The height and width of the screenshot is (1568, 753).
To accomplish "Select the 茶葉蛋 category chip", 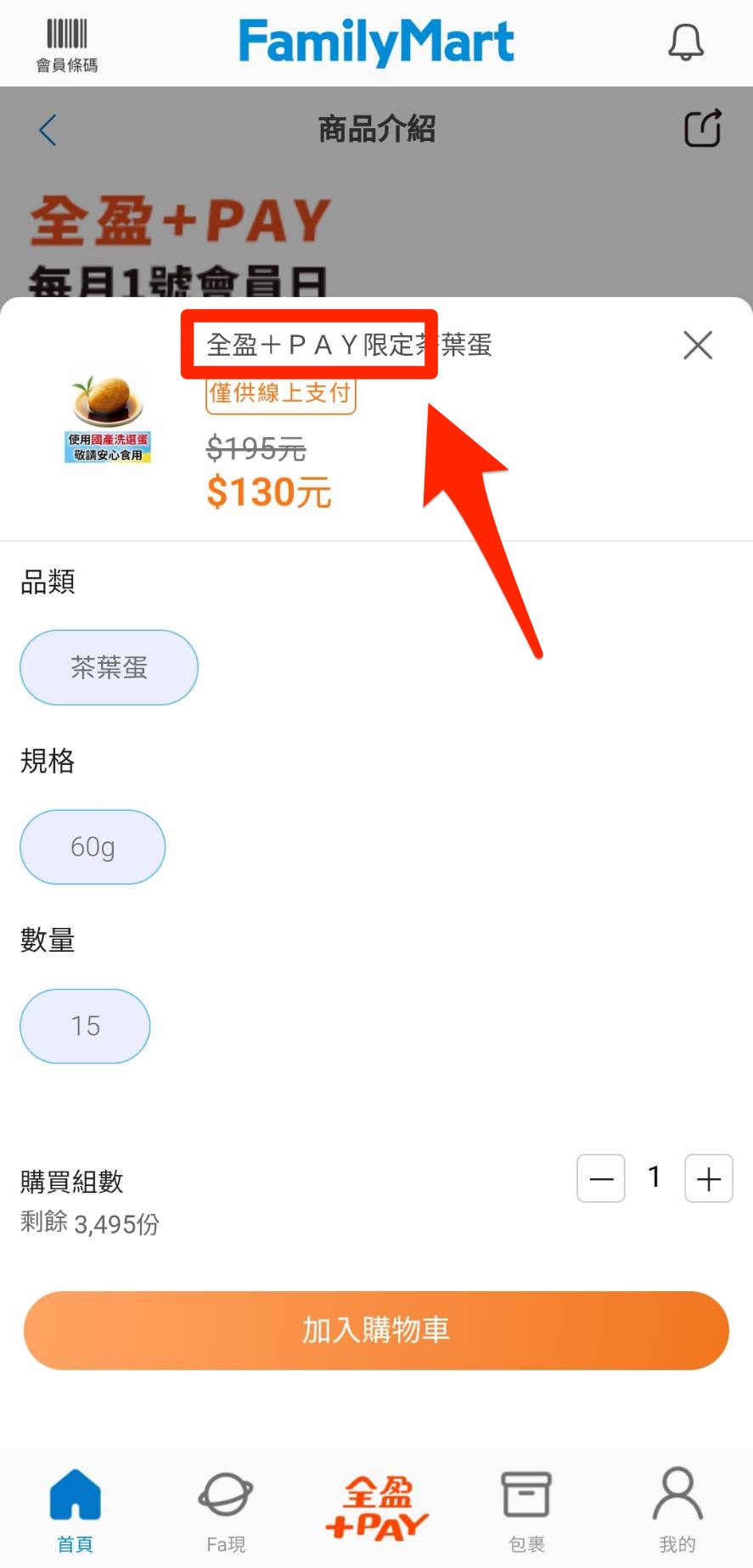I will 109,667.
